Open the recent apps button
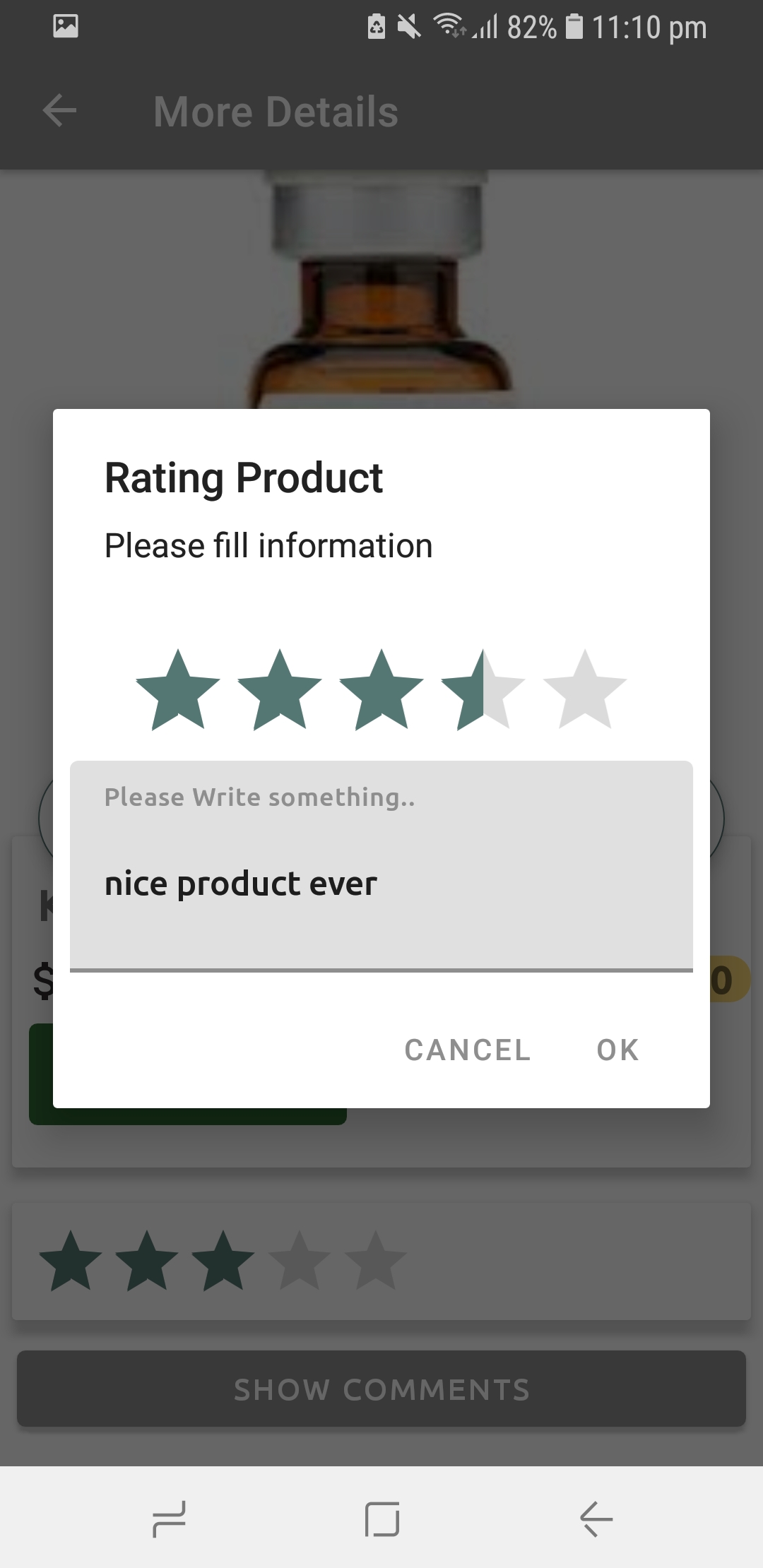Image resolution: width=763 pixels, height=1568 pixels. pyautogui.click(x=169, y=1519)
